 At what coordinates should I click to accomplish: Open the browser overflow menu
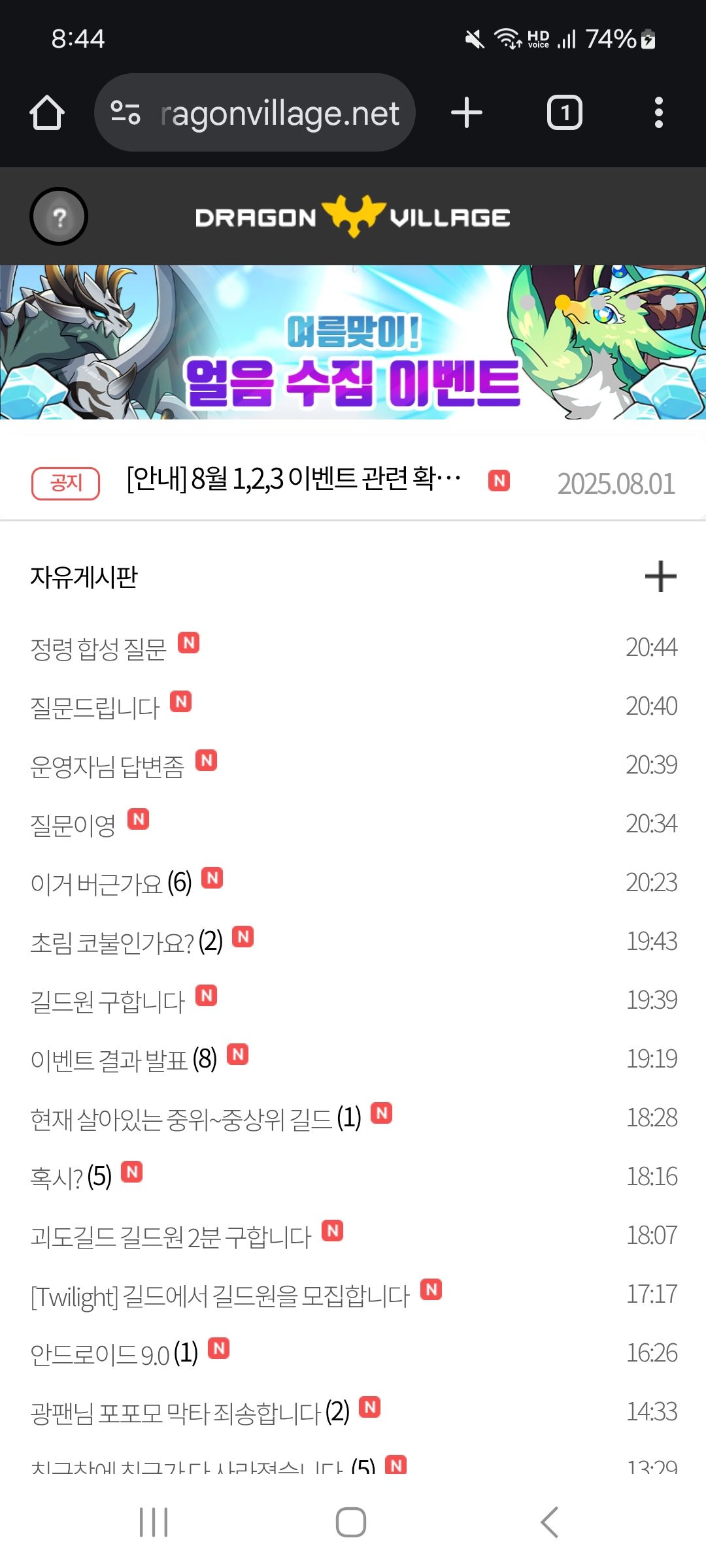658,113
